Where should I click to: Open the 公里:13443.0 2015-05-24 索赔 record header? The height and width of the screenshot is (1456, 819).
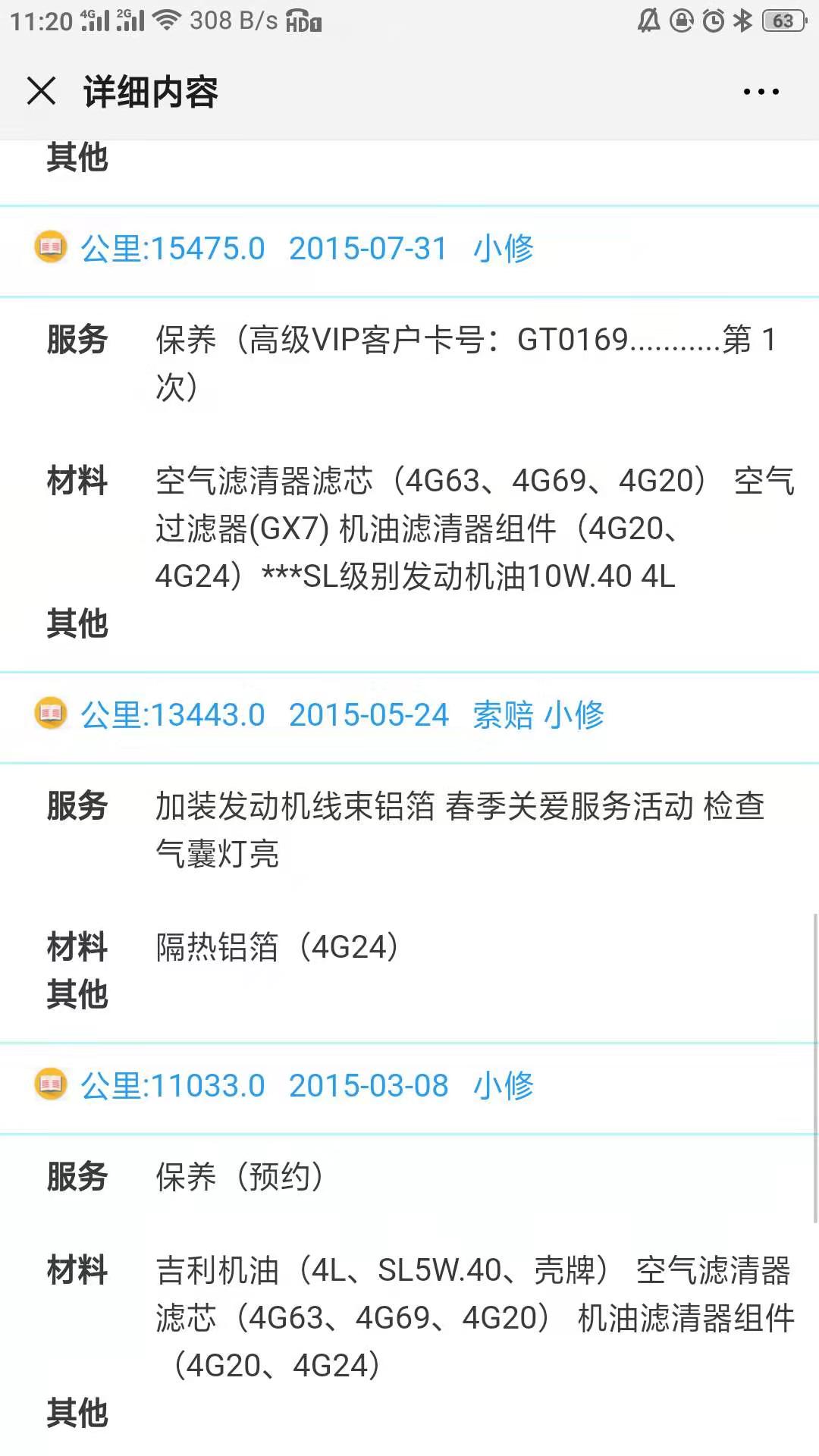point(409,716)
